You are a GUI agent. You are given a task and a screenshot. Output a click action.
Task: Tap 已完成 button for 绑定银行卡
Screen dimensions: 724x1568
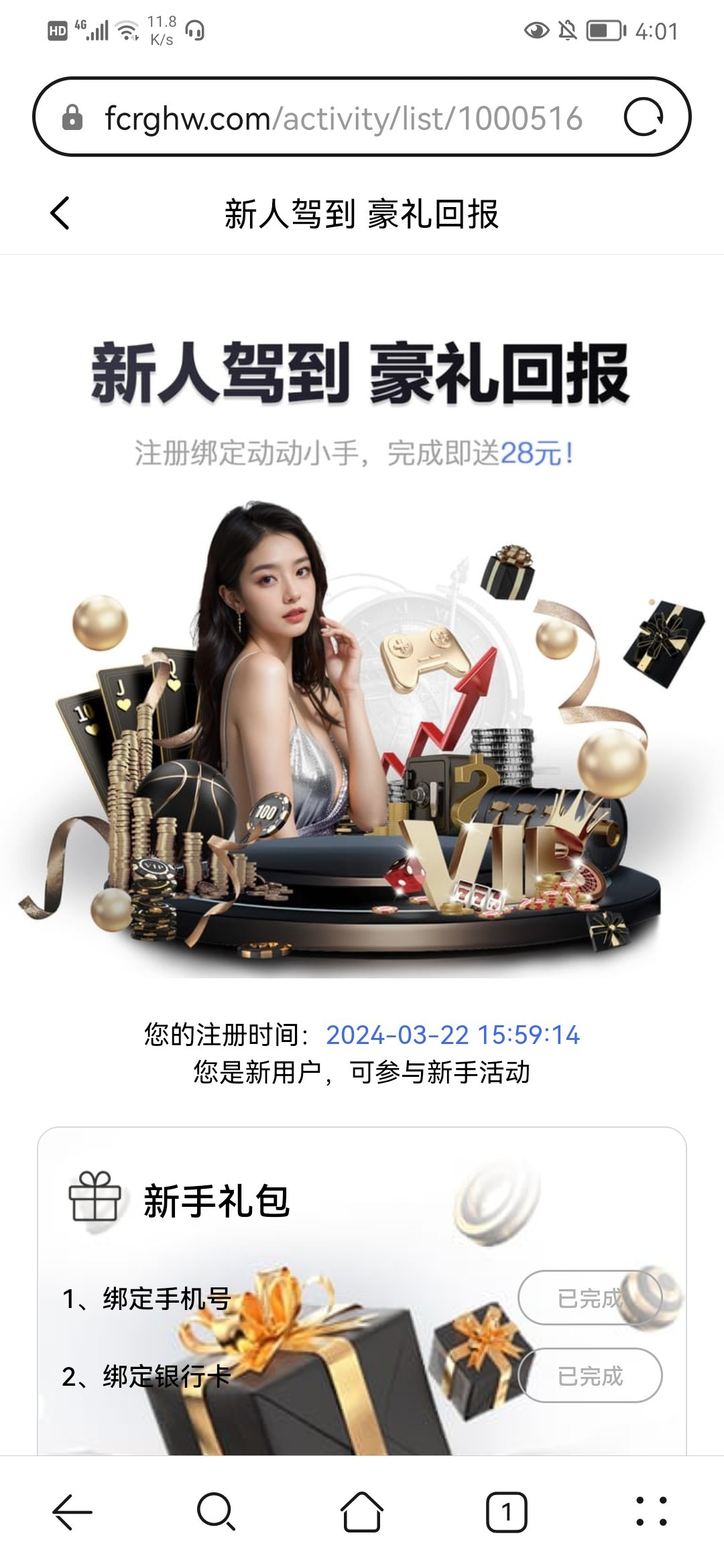click(589, 1376)
